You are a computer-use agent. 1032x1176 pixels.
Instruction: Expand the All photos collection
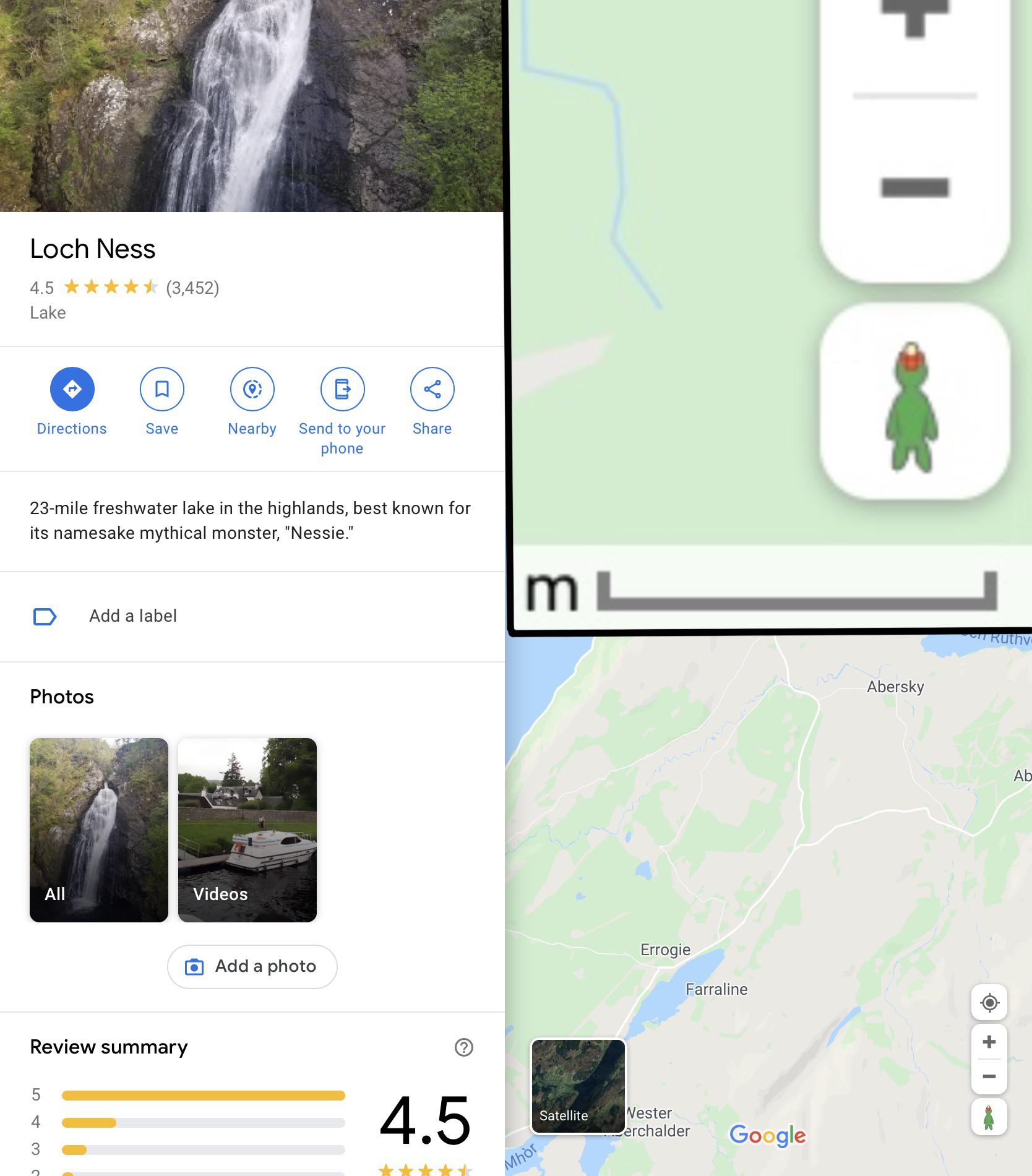pos(98,830)
